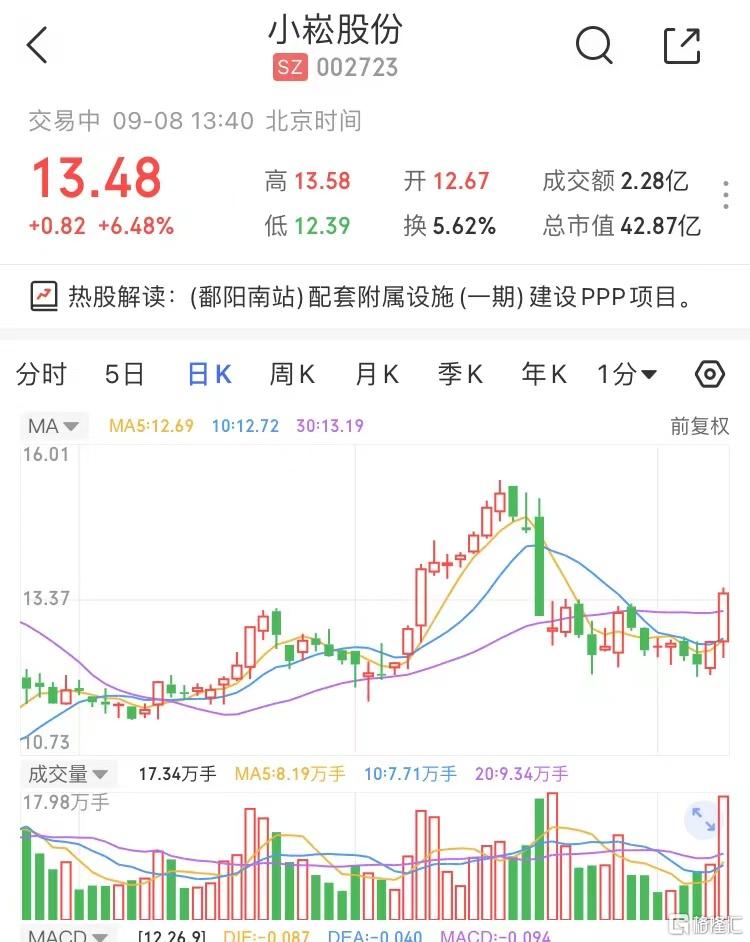Open the stock search icon

tap(594, 45)
